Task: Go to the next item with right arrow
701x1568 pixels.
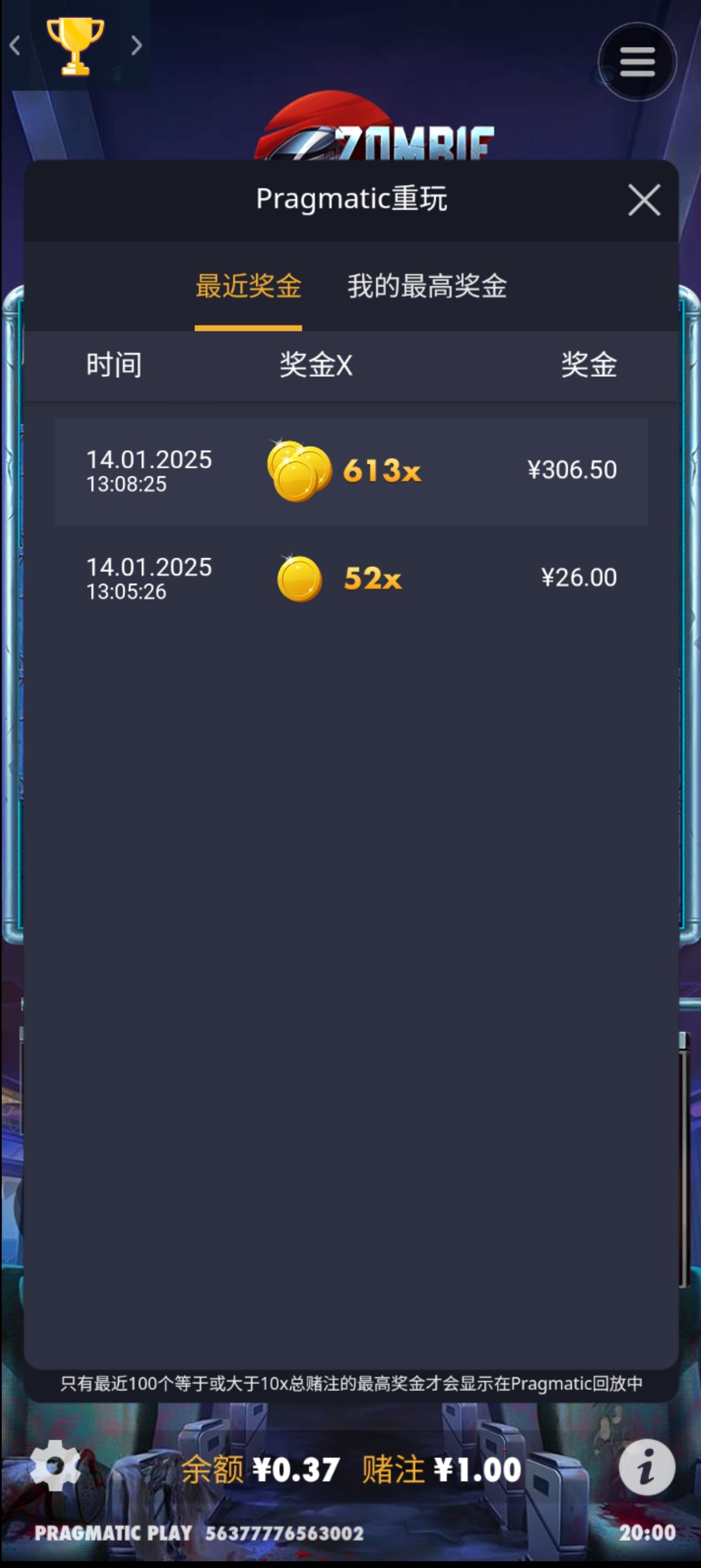Action: [136, 46]
